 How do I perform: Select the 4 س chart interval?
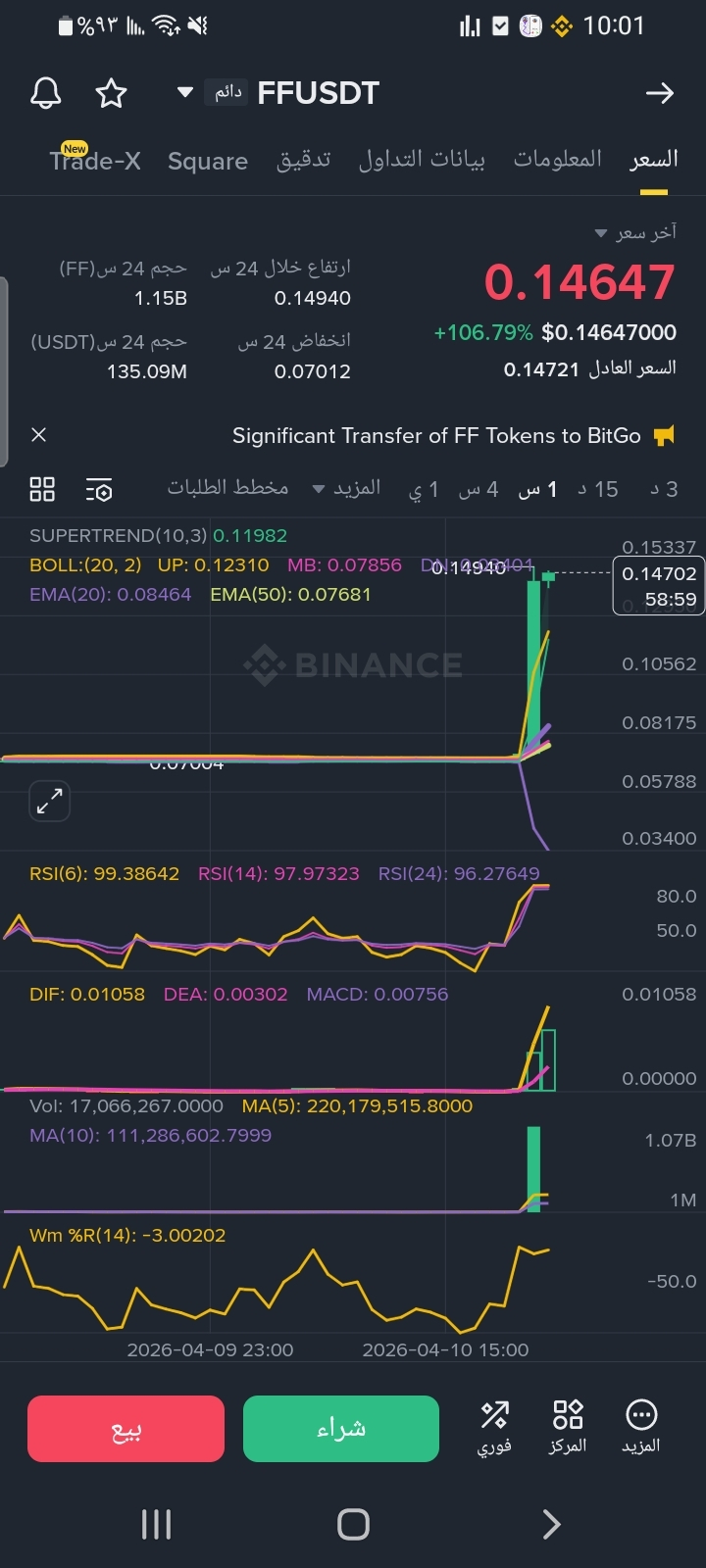[x=479, y=489]
